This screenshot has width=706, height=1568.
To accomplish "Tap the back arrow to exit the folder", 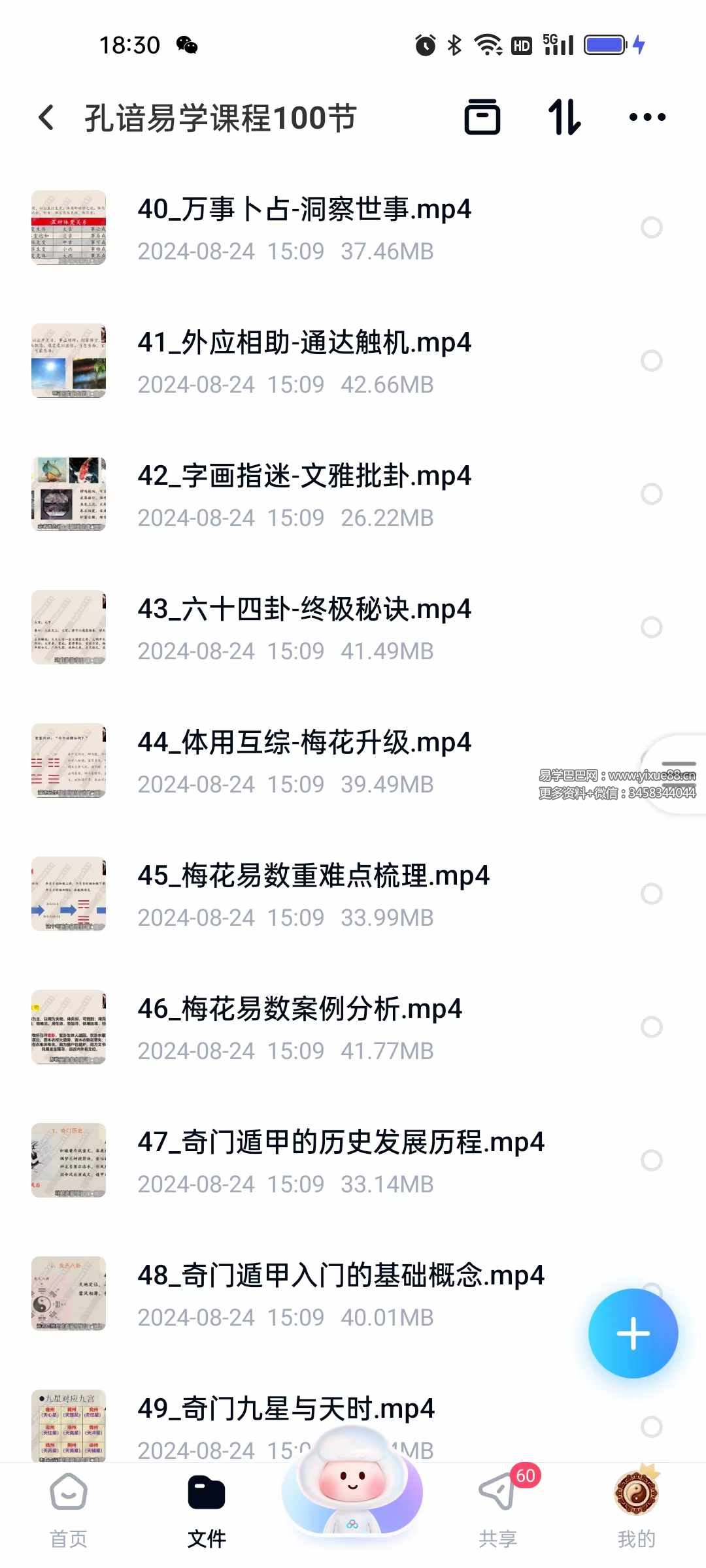I will [x=44, y=118].
